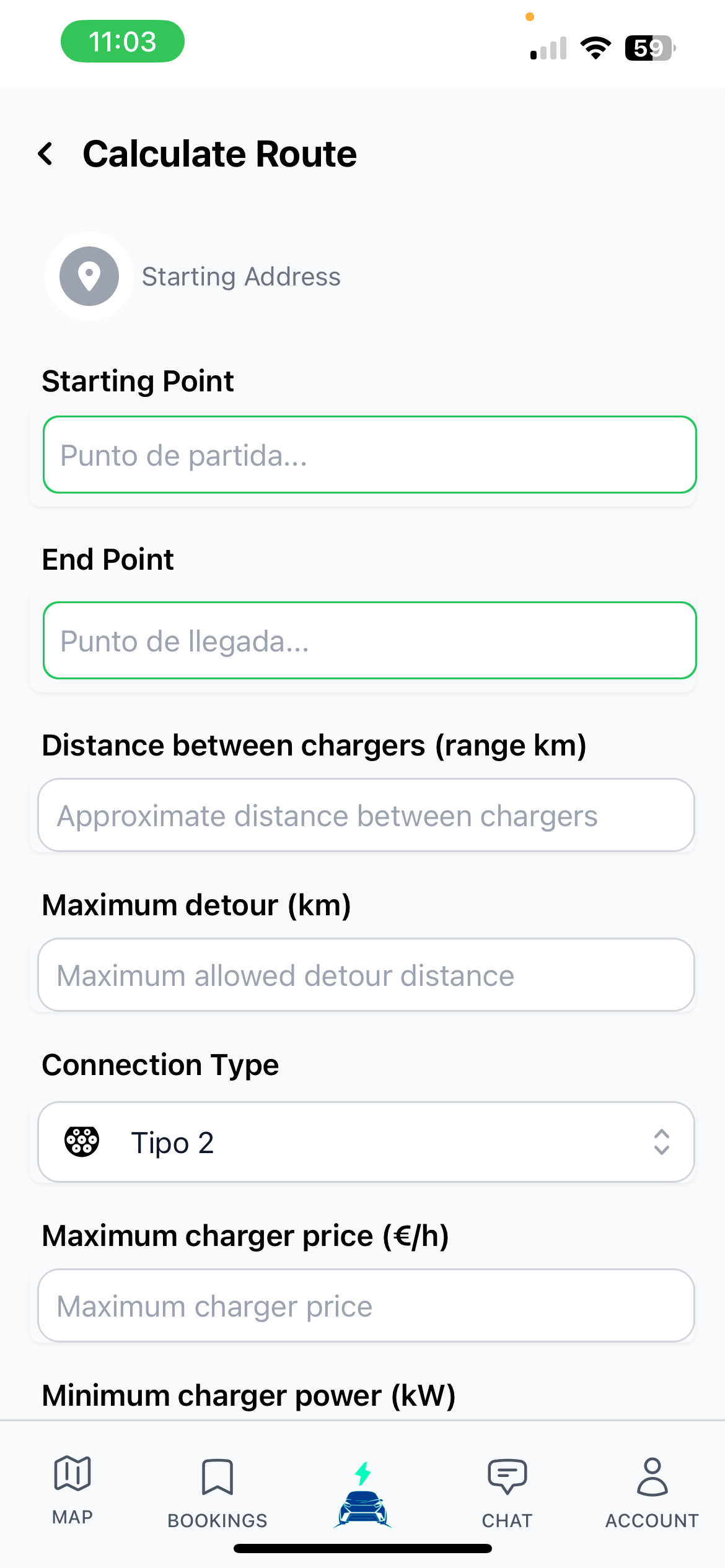The width and height of the screenshot is (725, 1568).
Task: Tap the Maximum charger price field
Action: click(x=366, y=1305)
